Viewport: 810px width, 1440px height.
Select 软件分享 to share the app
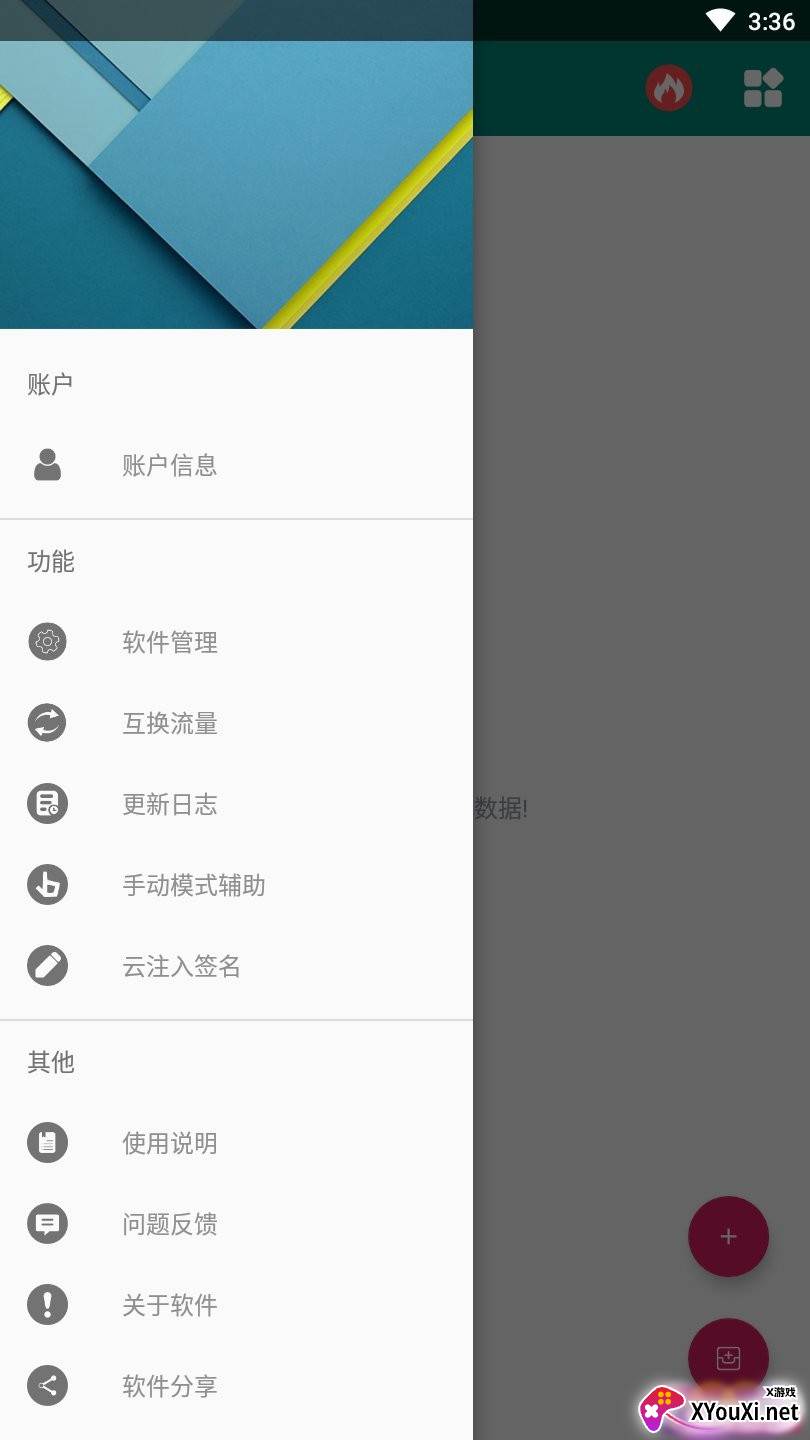click(x=170, y=1386)
